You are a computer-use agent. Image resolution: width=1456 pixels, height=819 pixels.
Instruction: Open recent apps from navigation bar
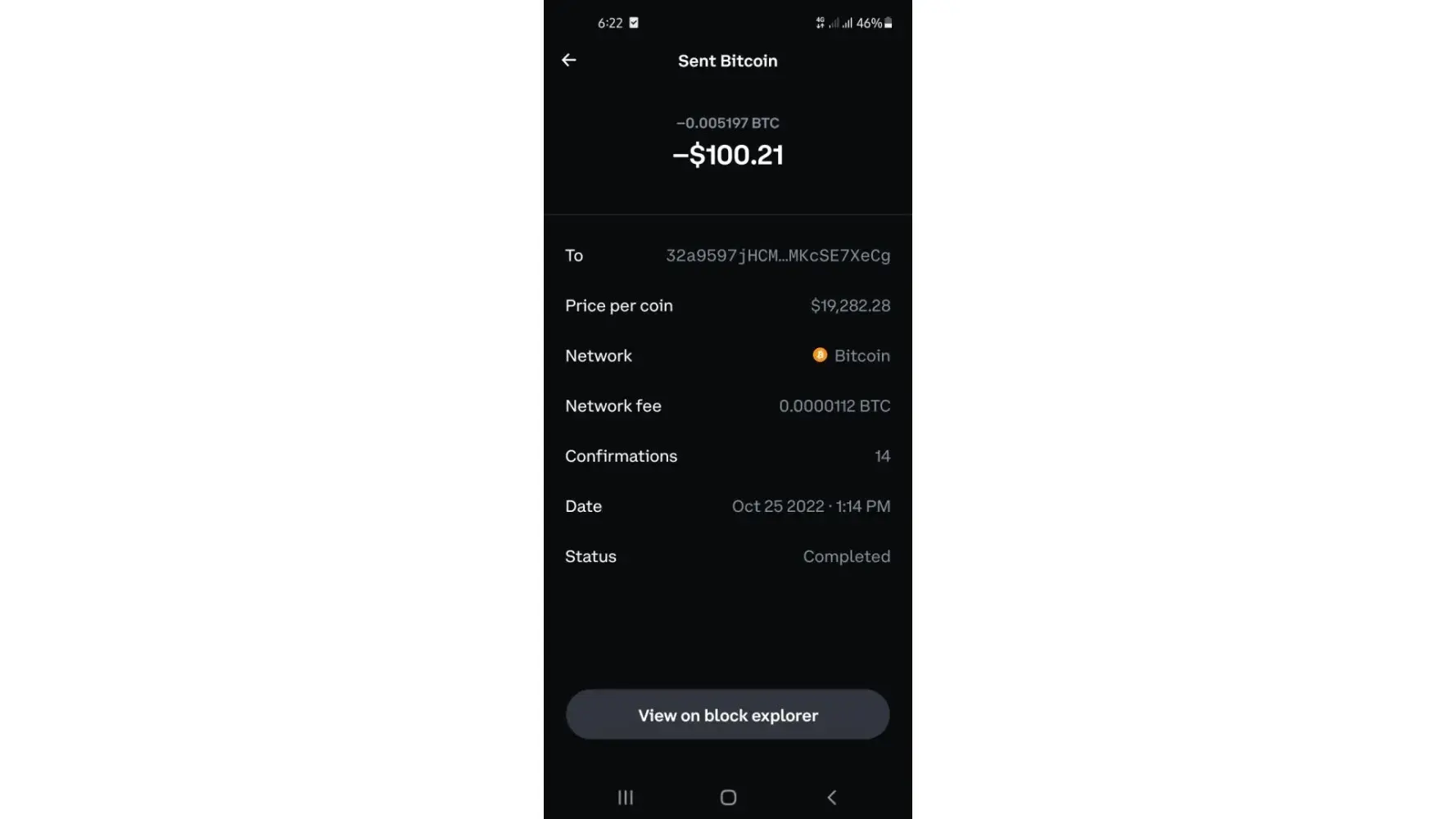click(x=626, y=797)
